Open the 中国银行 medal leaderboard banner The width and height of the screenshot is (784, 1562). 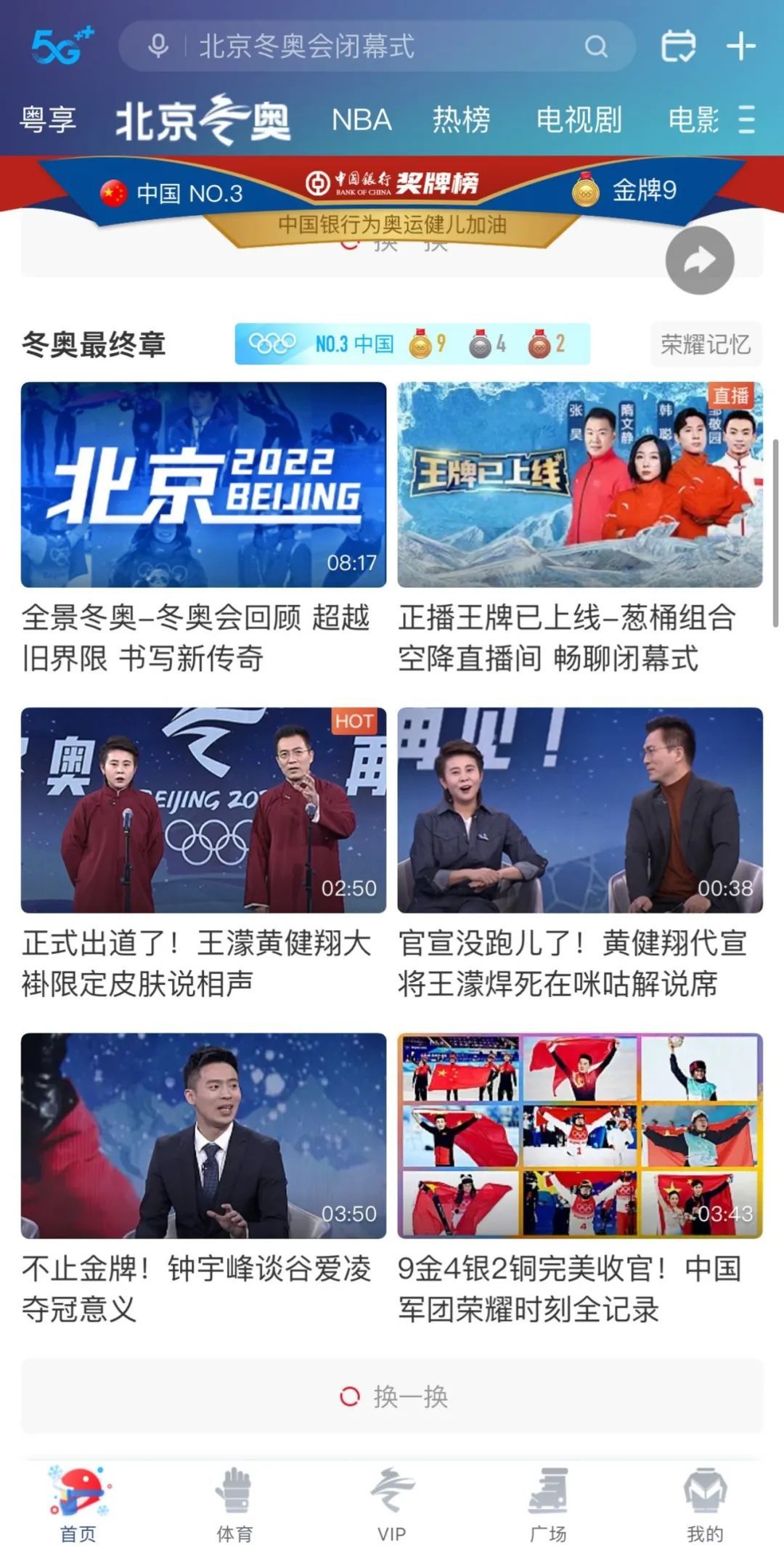(392, 187)
